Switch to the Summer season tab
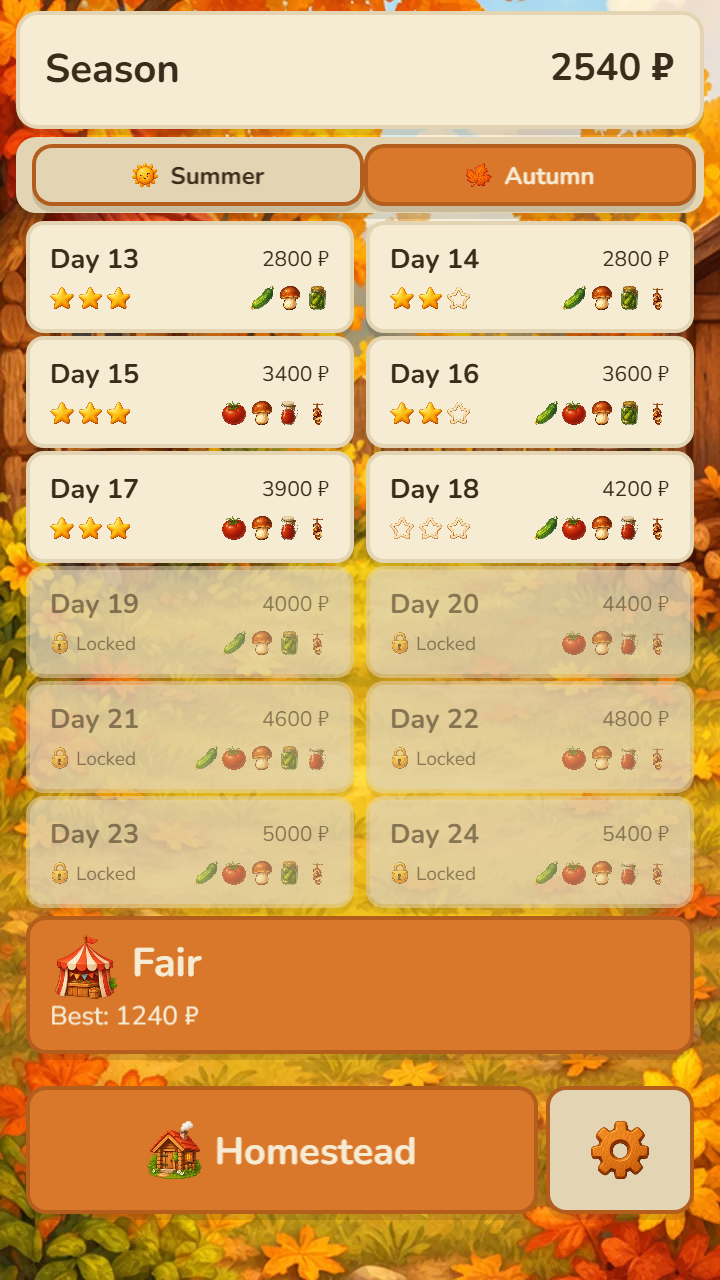 [x=197, y=175]
